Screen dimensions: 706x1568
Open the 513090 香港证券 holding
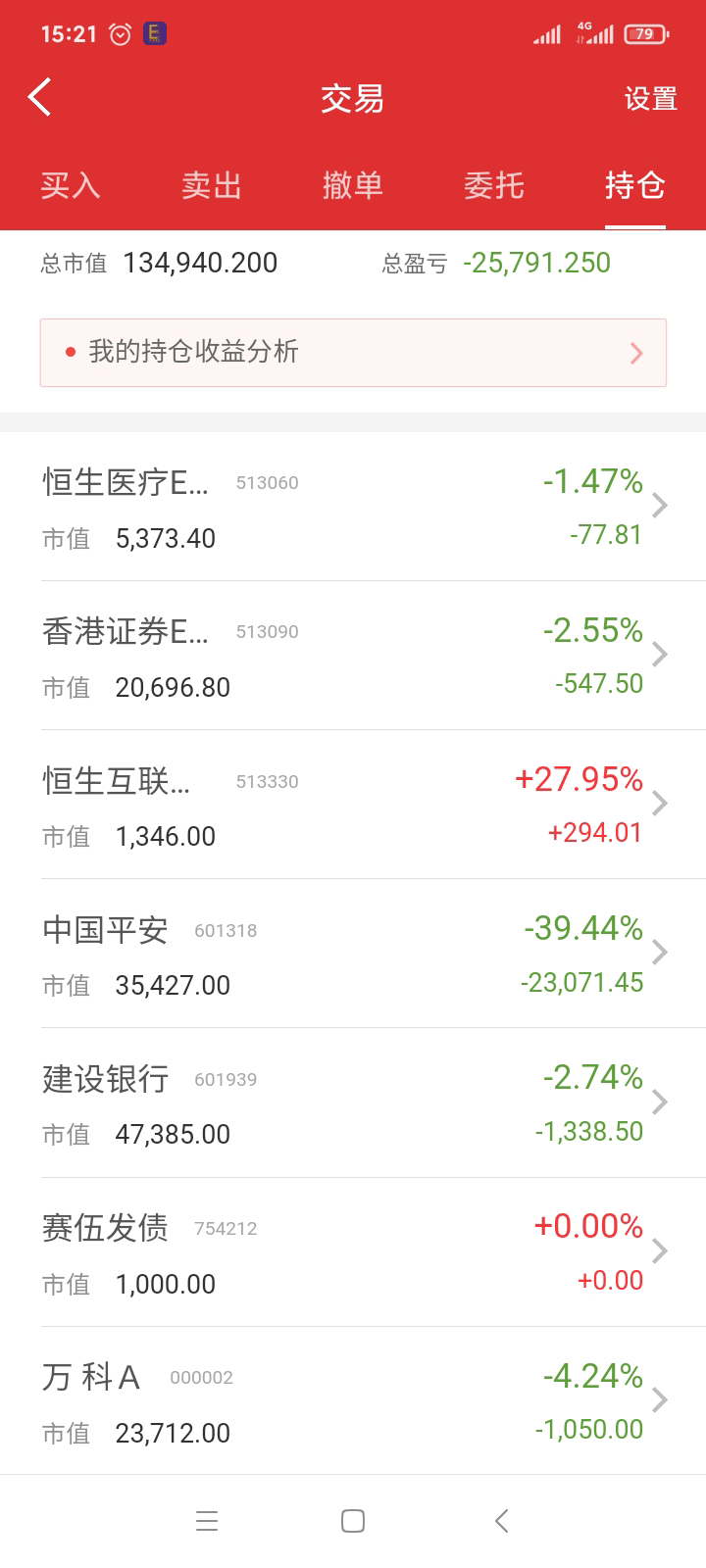(353, 657)
